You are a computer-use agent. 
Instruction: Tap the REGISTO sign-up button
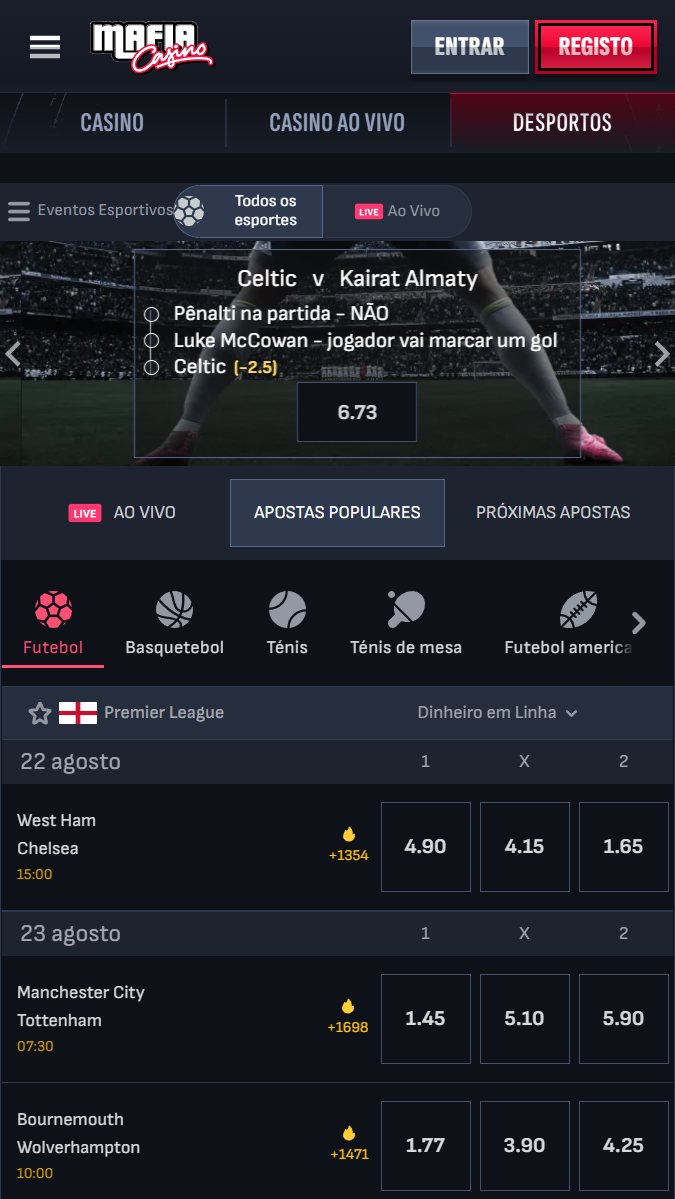[x=595, y=47]
